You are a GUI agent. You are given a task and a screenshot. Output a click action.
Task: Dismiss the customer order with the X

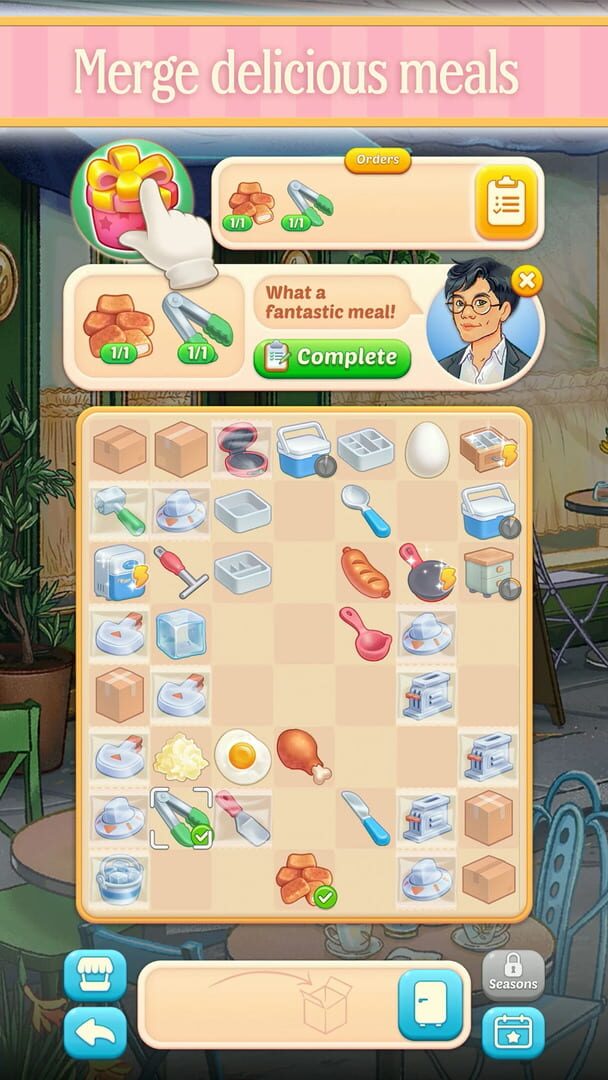pyautogui.click(x=527, y=281)
